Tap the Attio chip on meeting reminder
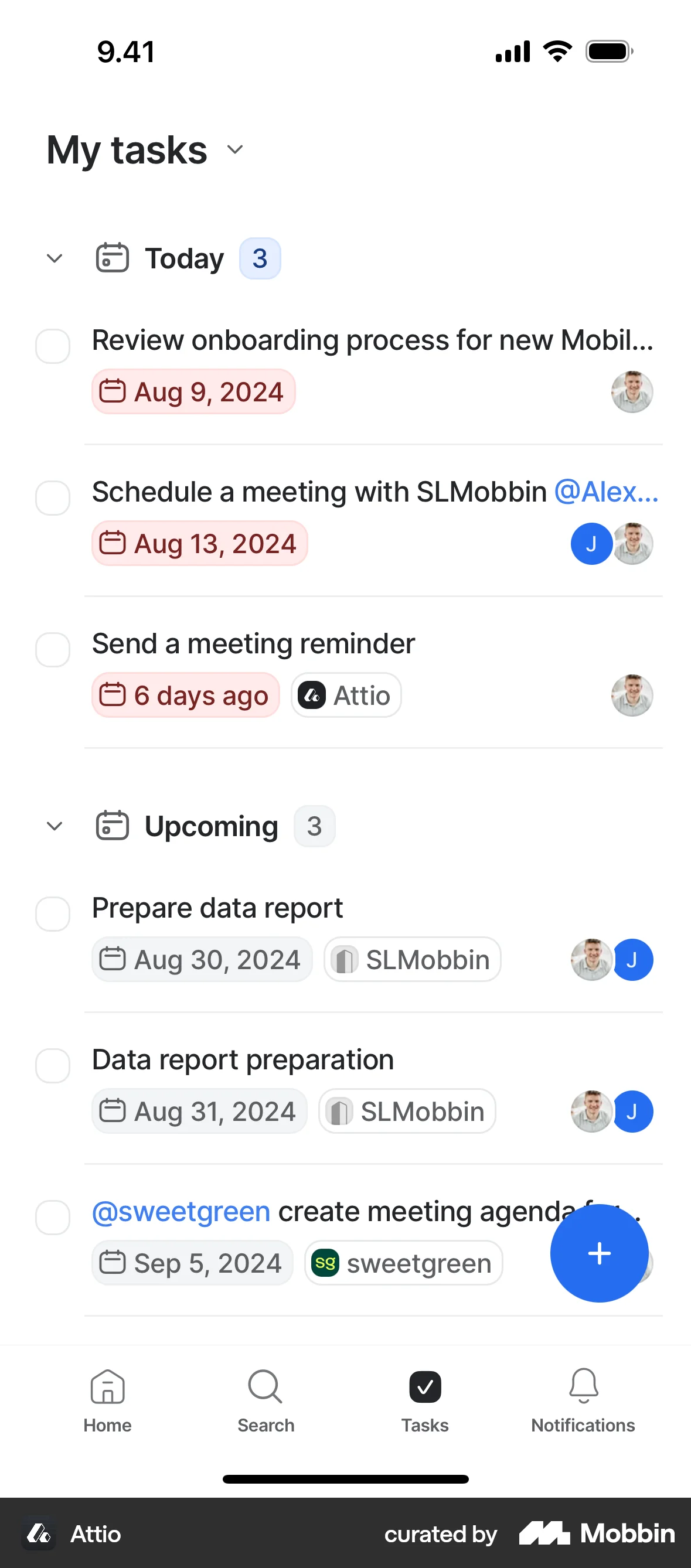The image size is (691, 1568). click(346, 695)
